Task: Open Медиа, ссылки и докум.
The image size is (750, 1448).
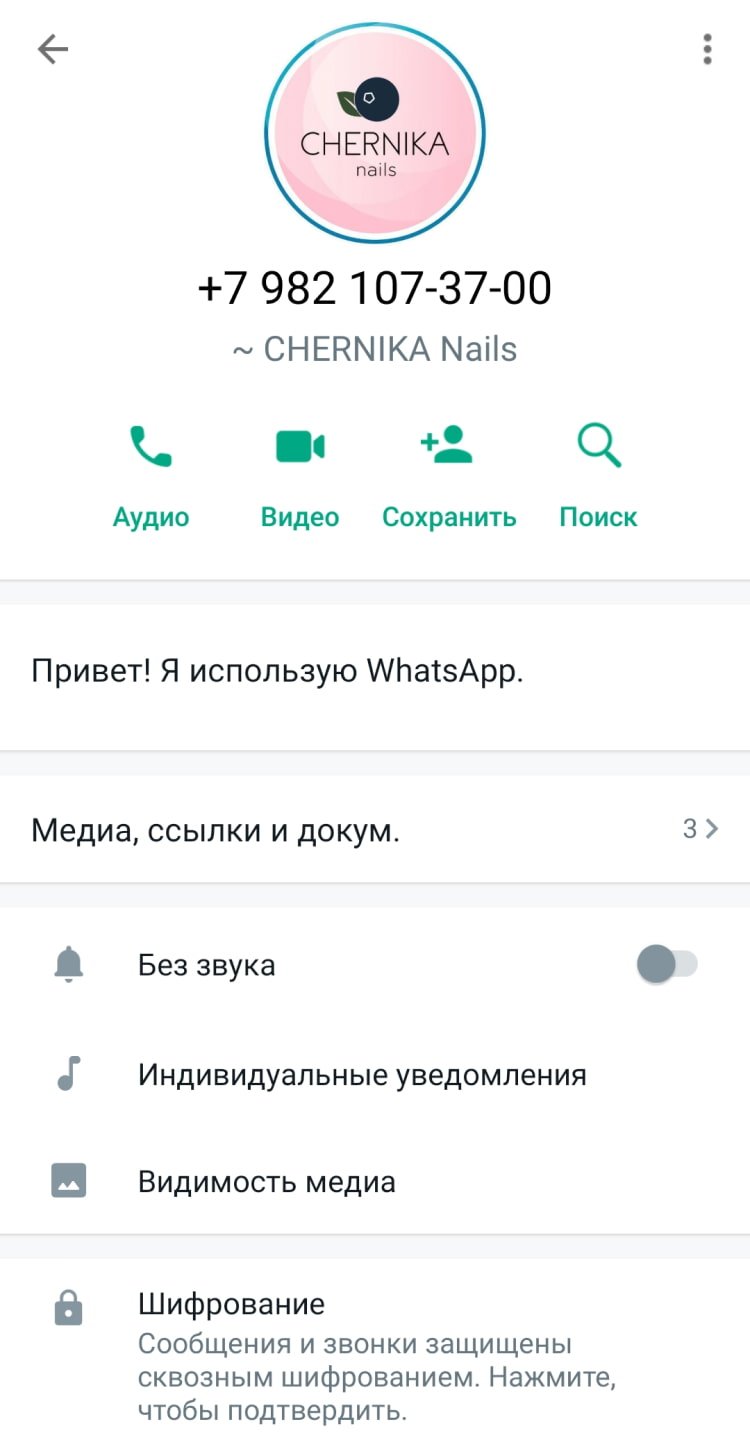Action: pyautogui.click(x=375, y=829)
